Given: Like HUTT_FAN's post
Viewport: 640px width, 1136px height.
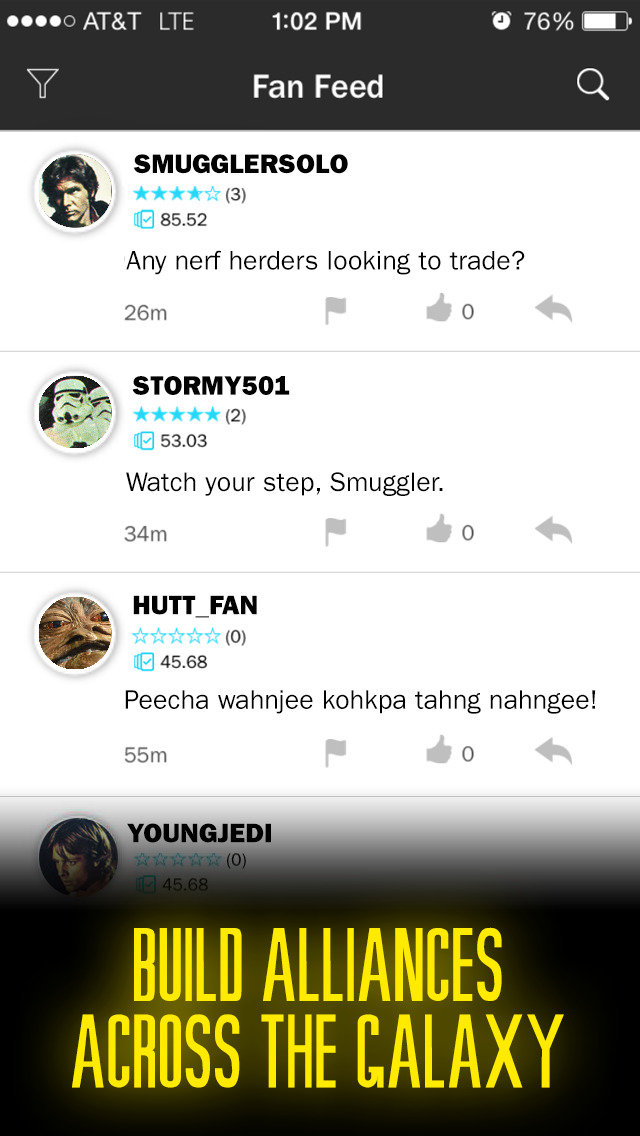Looking at the screenshot, I should [x=439, y=753].
